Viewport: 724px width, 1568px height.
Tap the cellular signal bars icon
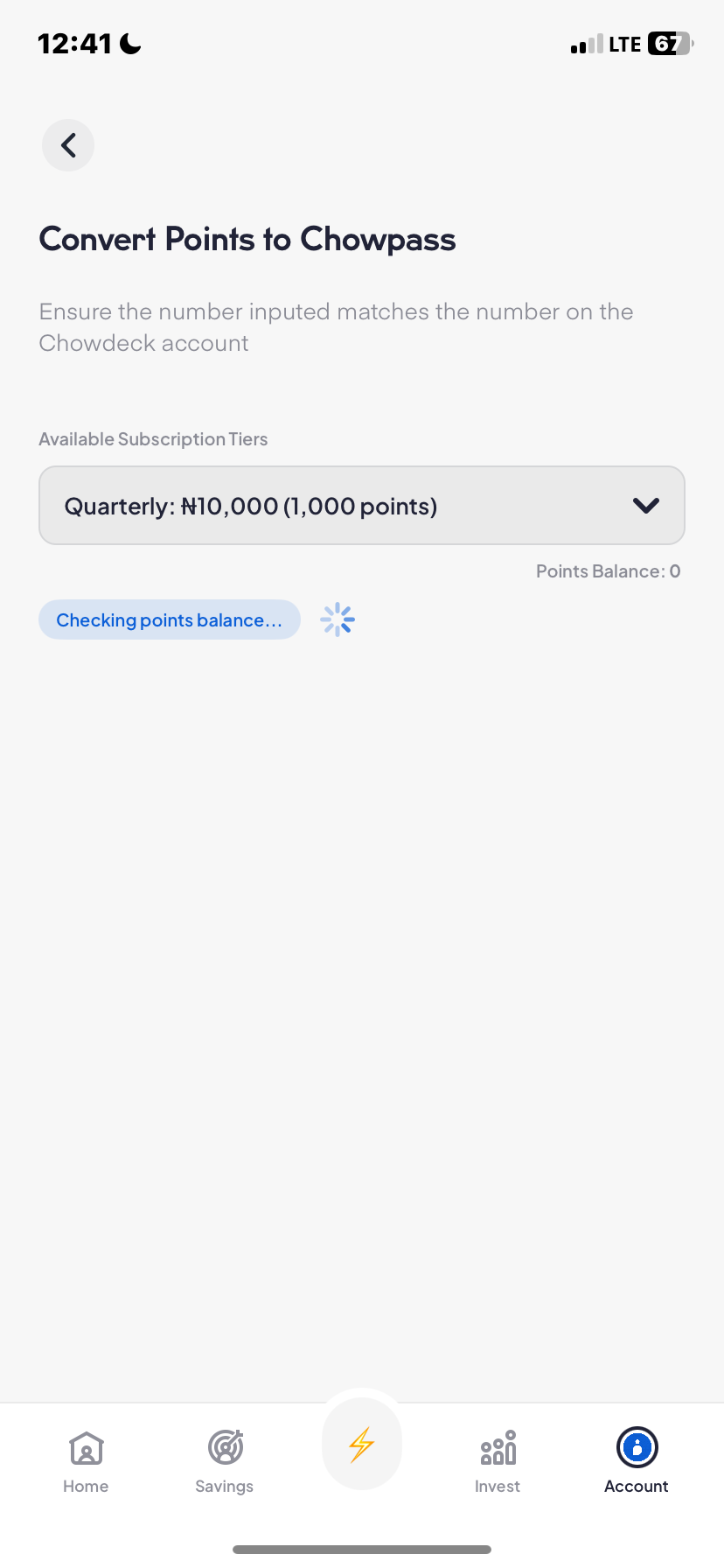tap(586, 44)
